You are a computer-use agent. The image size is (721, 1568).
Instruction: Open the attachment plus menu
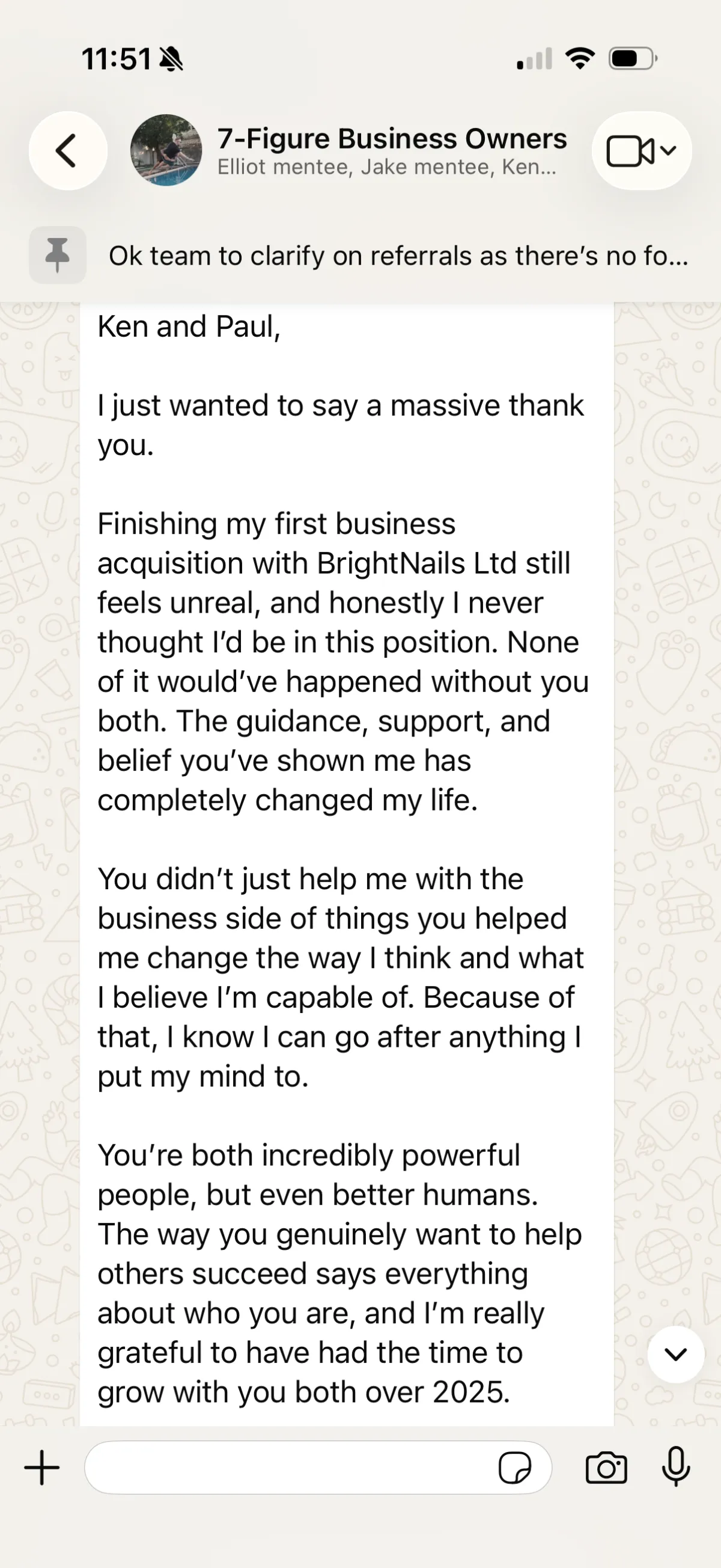(x=42, y=1468)
